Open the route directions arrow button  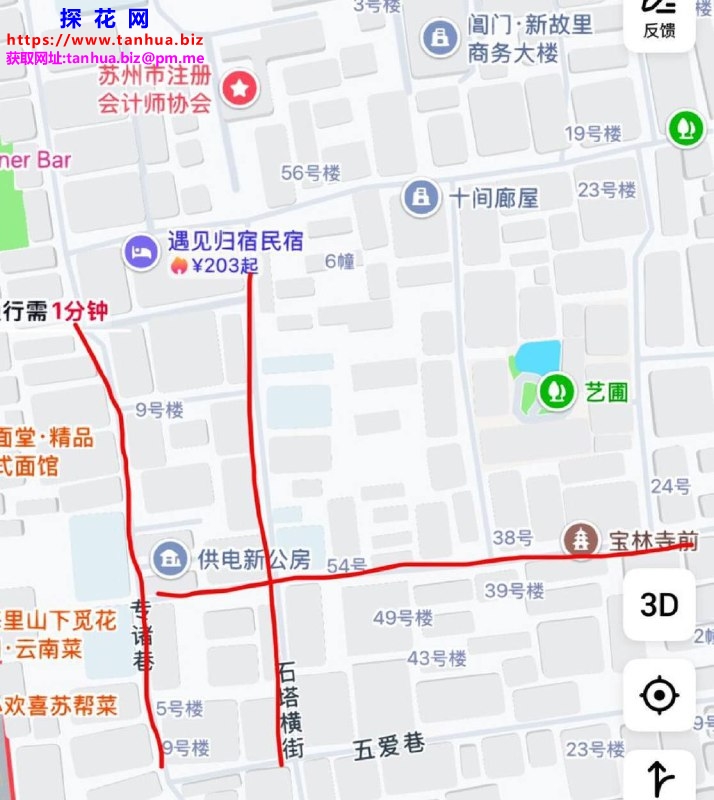click(x=659, y=776)
